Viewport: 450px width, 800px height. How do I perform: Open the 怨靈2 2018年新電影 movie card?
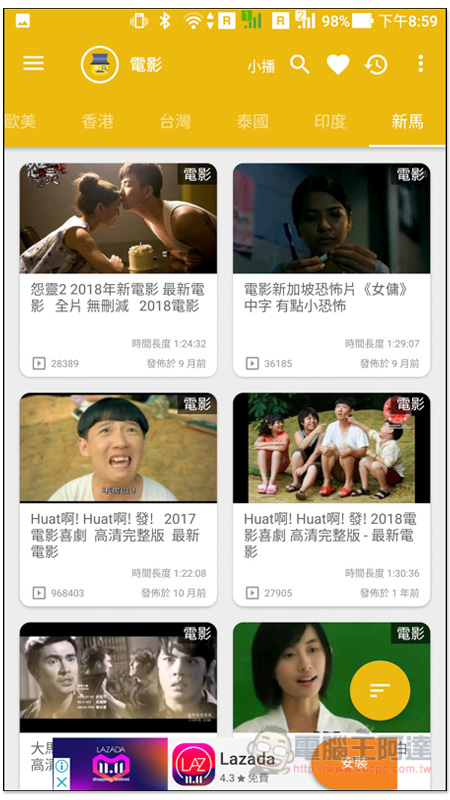tap(118, 269)
